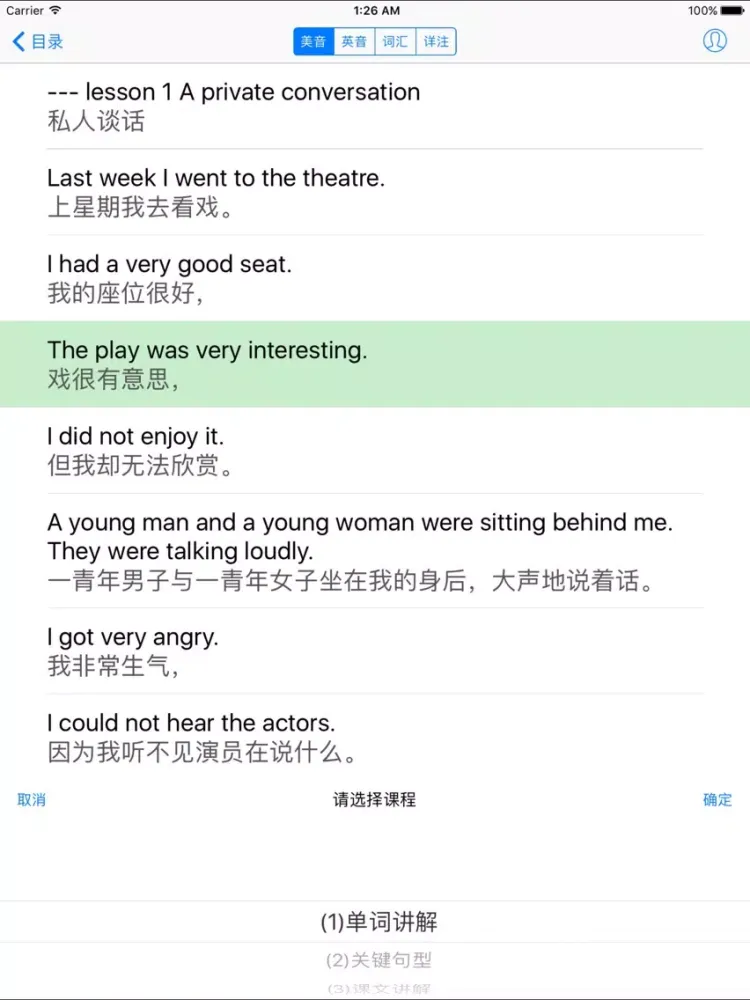This screenshot has height=1000, width=750.
Task: Select the 'A young man and a young woman' sentence
Action: coord(375,551)
